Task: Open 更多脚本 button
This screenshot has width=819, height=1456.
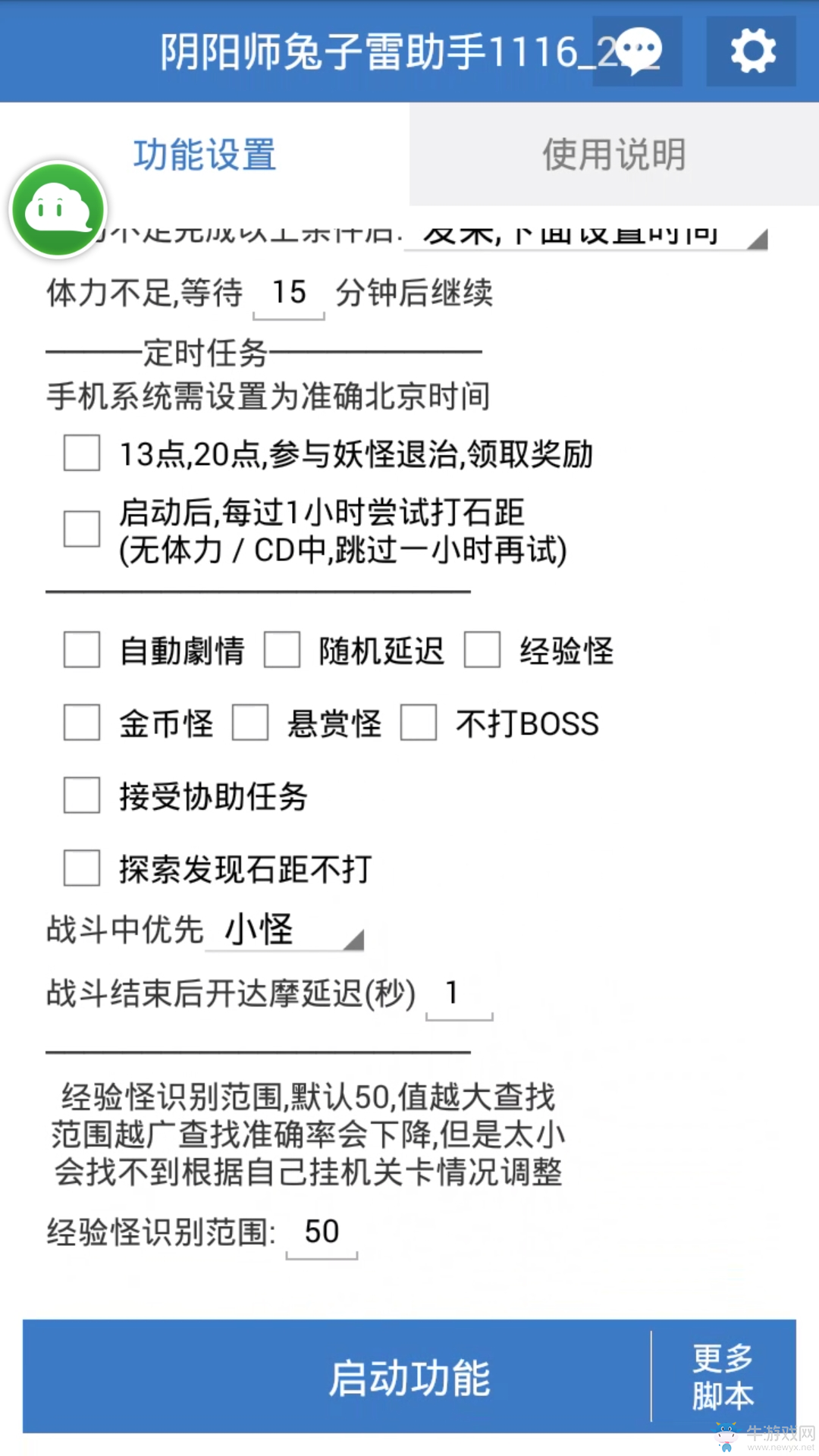Action: [723, 1377]
